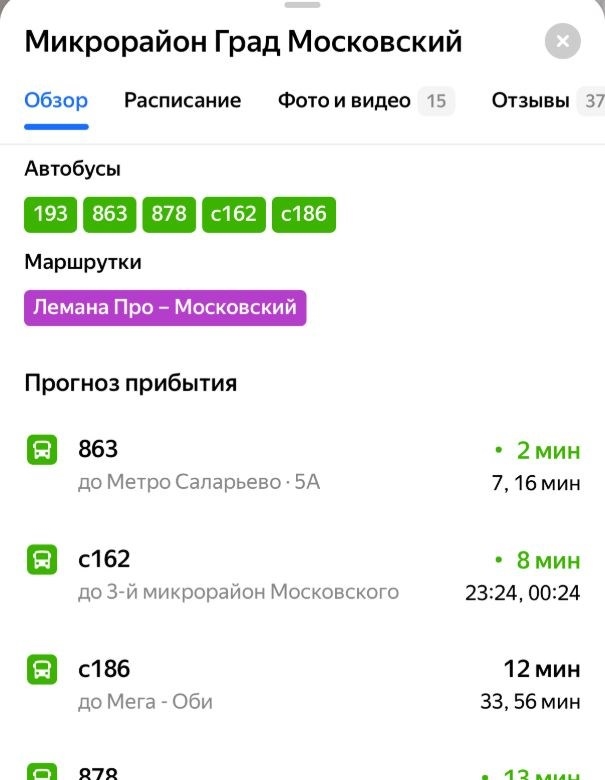Select the Обзор tab

point(56,101)
